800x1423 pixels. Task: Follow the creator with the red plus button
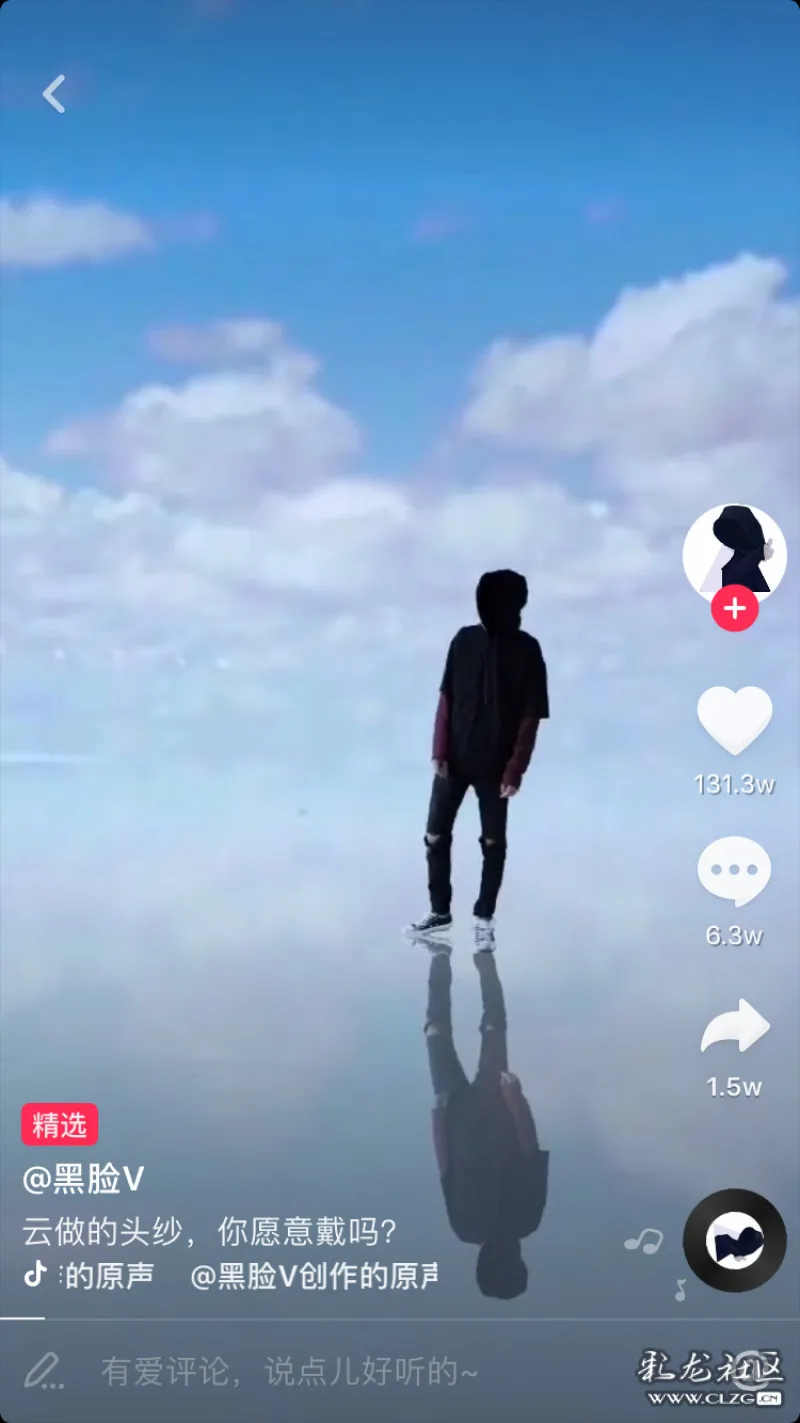pyautogui.click(x=734, y=608)
